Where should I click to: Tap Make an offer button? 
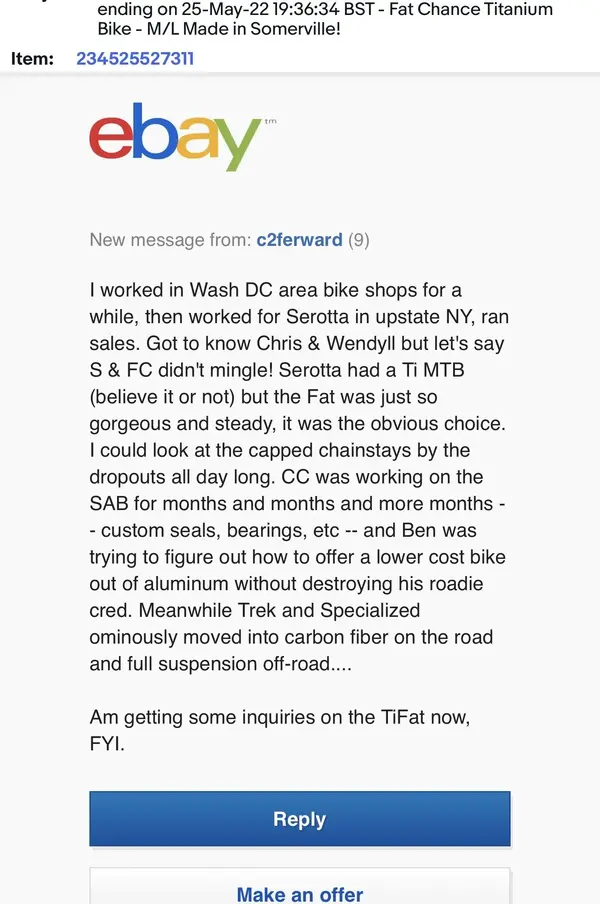pyautogui.click(x=300, y=892)
